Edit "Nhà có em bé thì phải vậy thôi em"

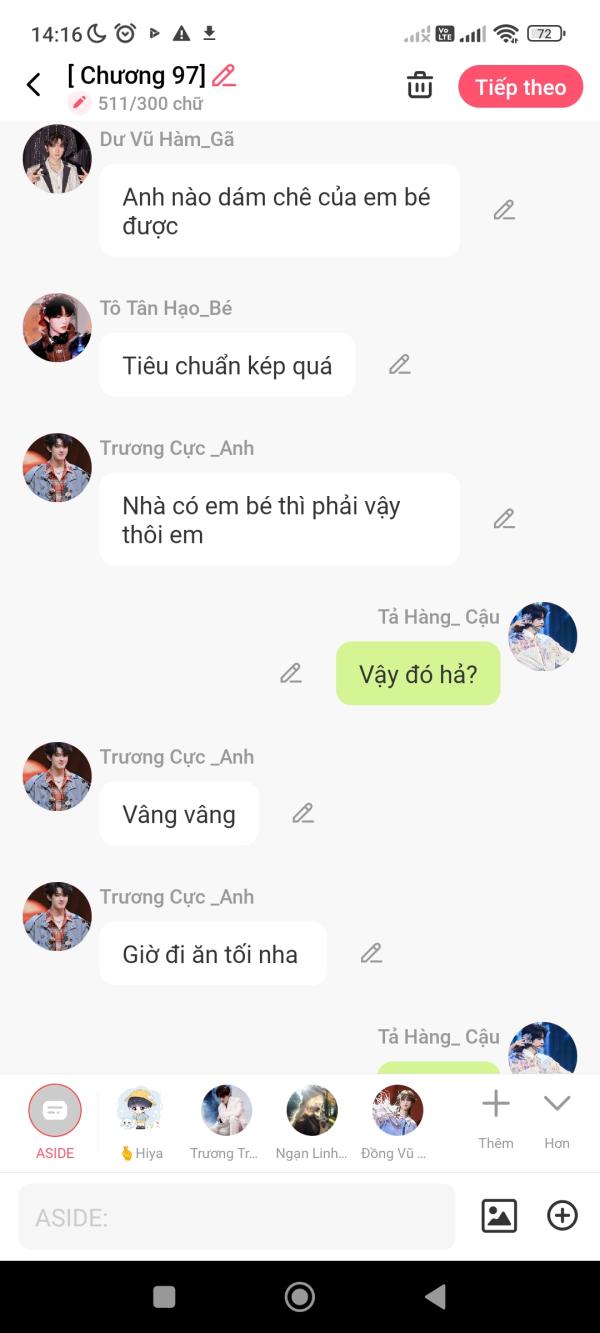[x=504, y=519]
